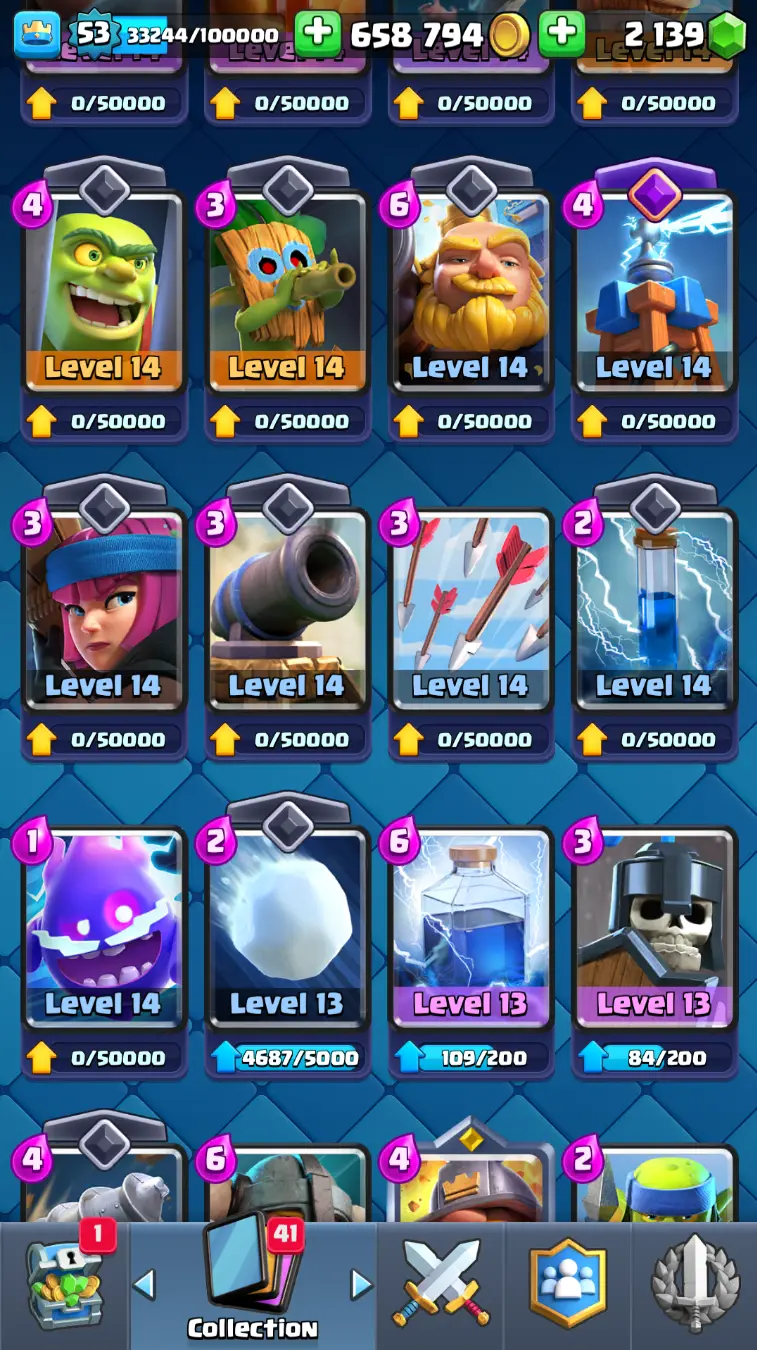This screenshot has width=757, height=1350.
Task: Add more gold with the plus button
Action: point(318,35)
